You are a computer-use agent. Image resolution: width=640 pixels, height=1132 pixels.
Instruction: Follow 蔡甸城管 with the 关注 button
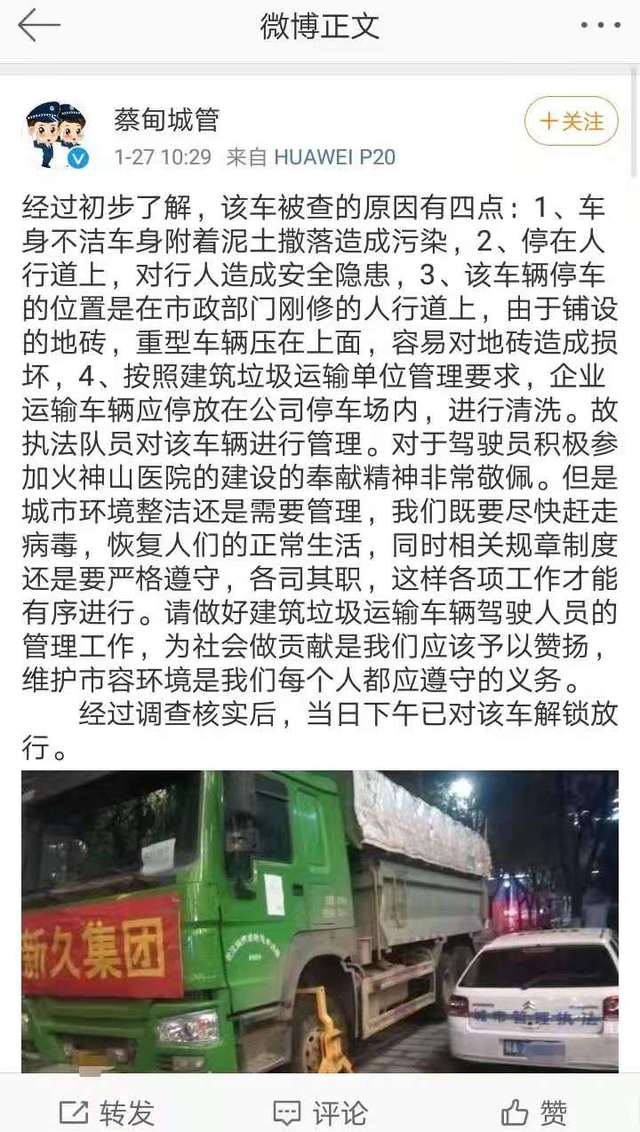pyautogui.click(x=571, y=122)
